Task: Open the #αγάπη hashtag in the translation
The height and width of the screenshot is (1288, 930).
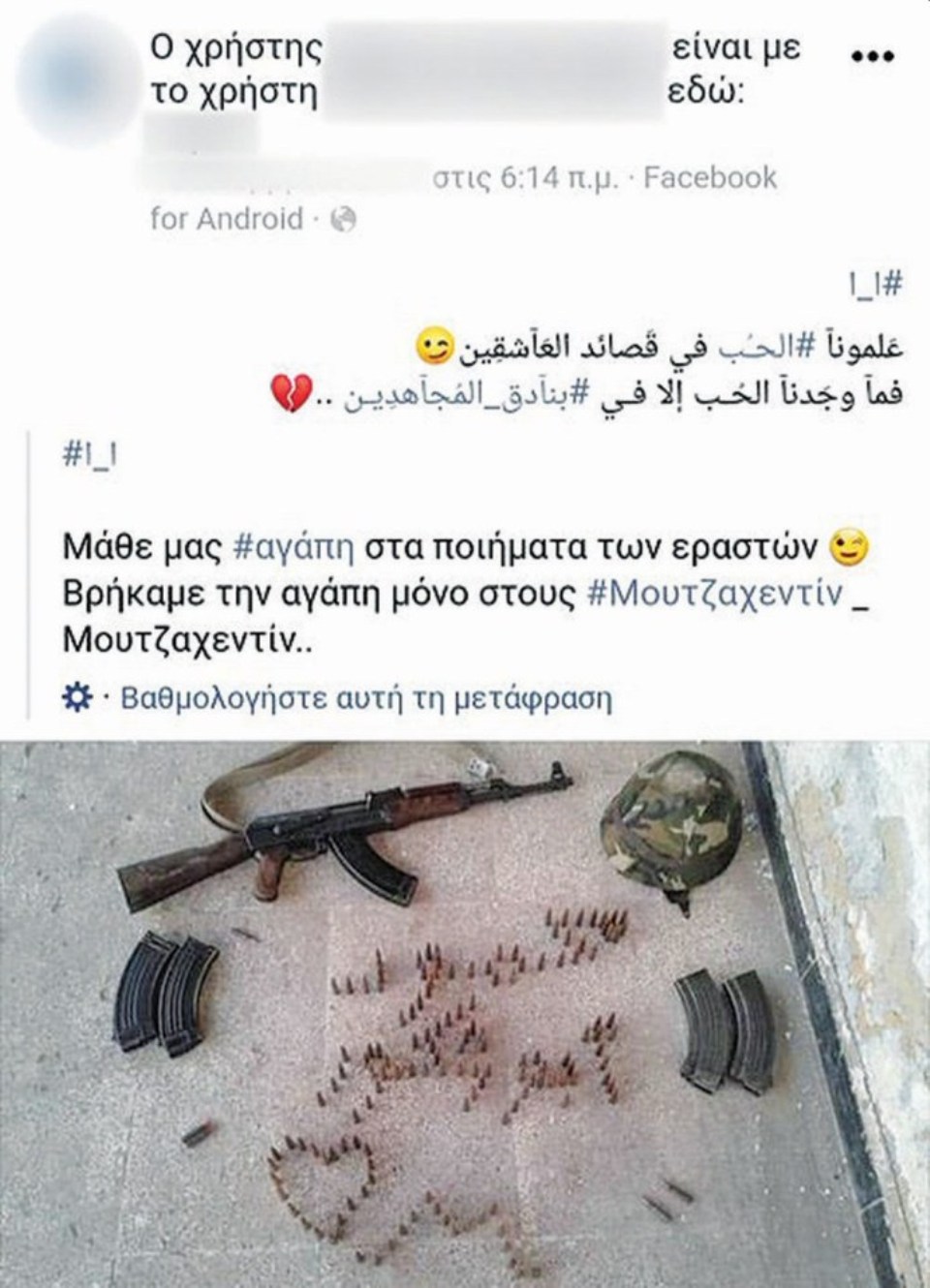Action: tap(294, 548)
